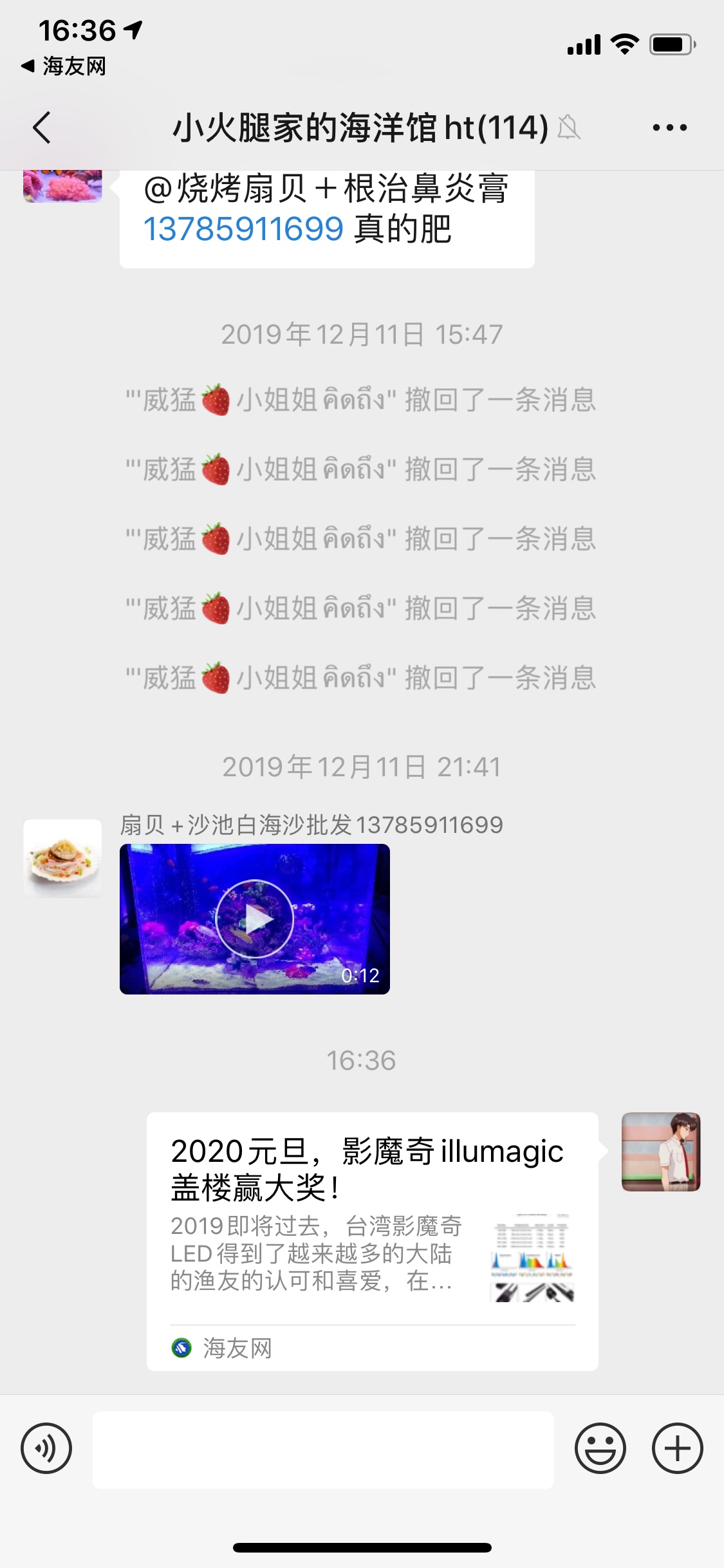This screenshot has height=1568, width=724.
Task: Open the coral avatar sender's profile
Action: 62,186
